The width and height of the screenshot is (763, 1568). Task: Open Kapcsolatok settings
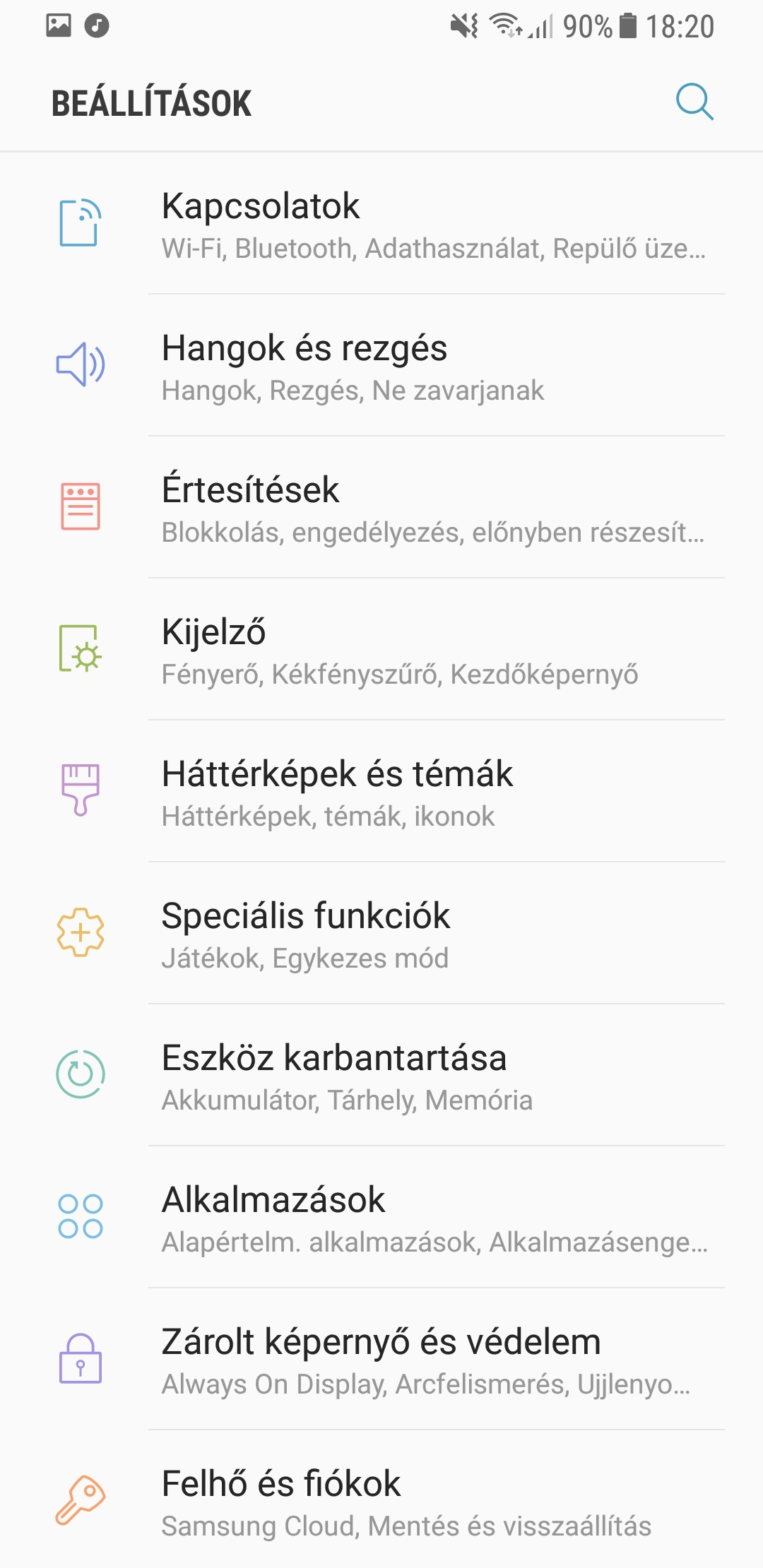point(381,224)
